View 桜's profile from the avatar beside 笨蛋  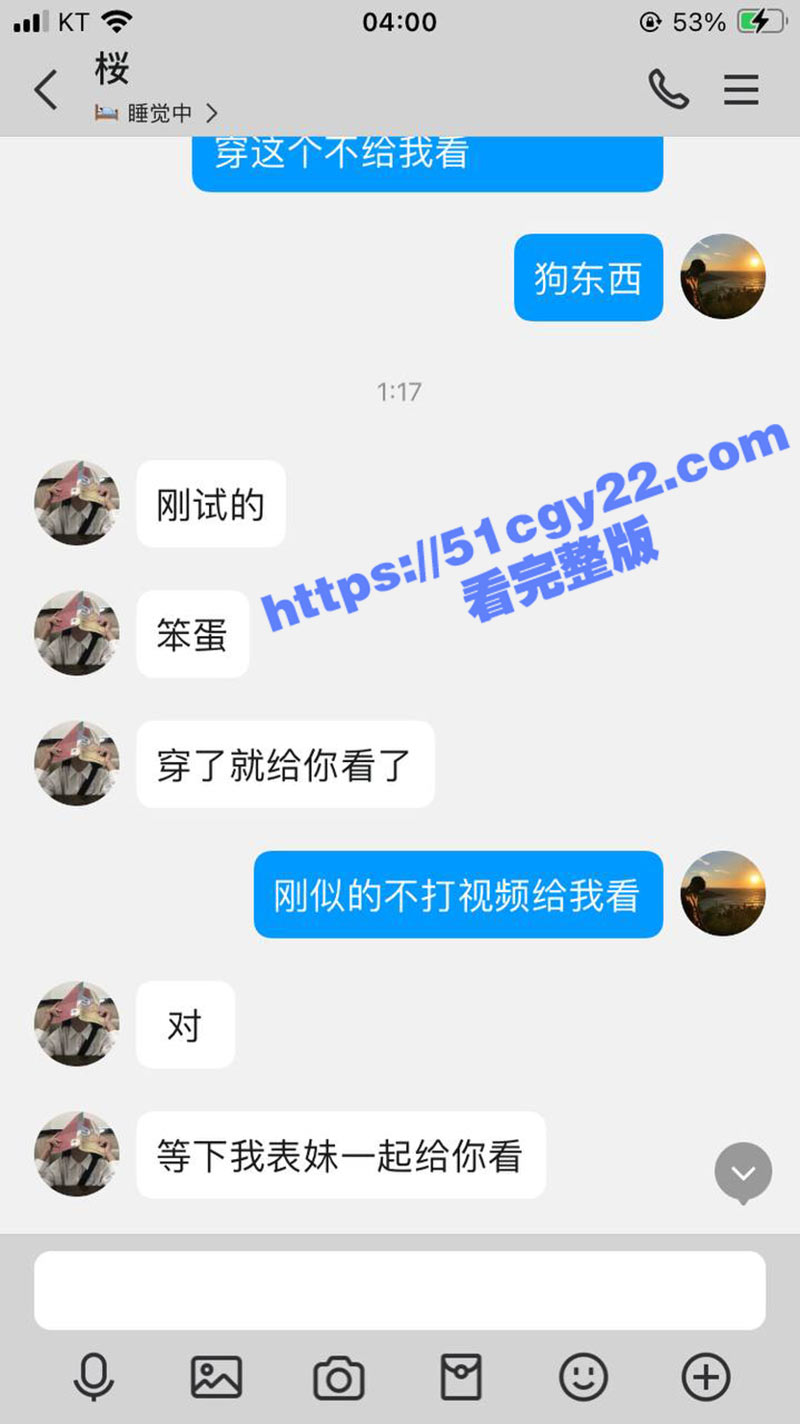(77, 633)
